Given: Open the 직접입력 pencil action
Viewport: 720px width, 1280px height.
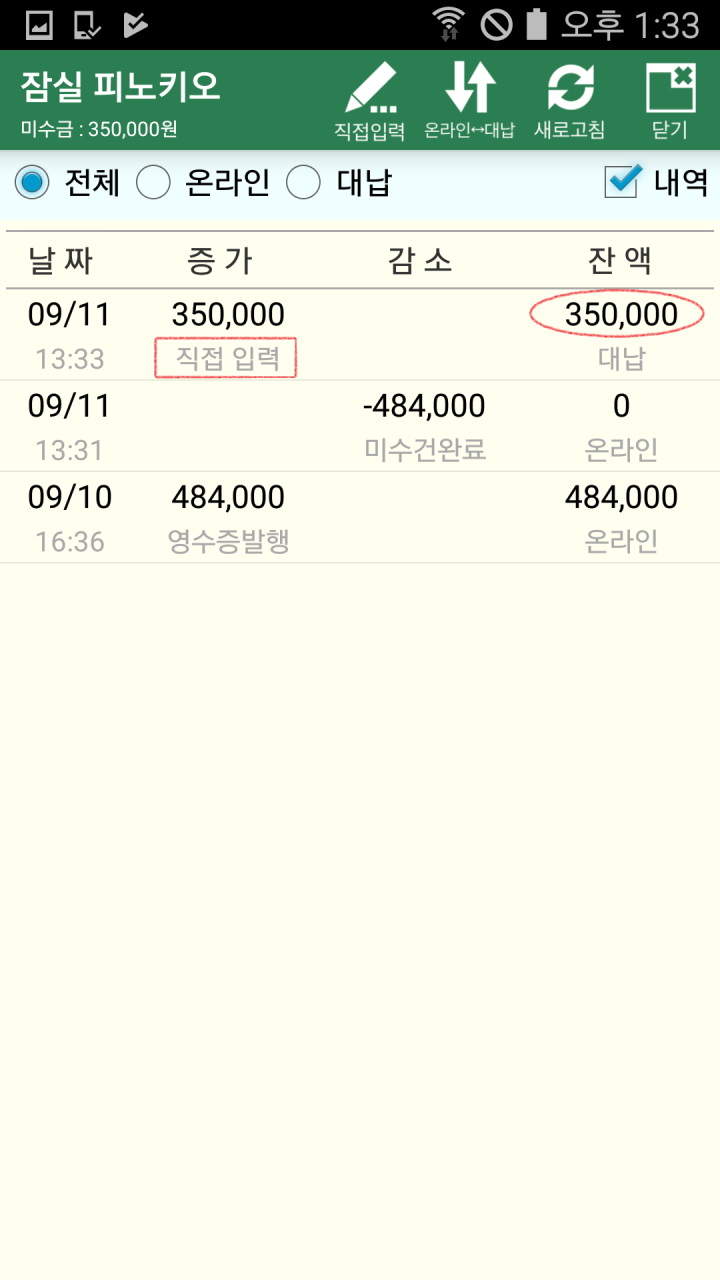Looking at the screenshot, I should click(369, 100).
